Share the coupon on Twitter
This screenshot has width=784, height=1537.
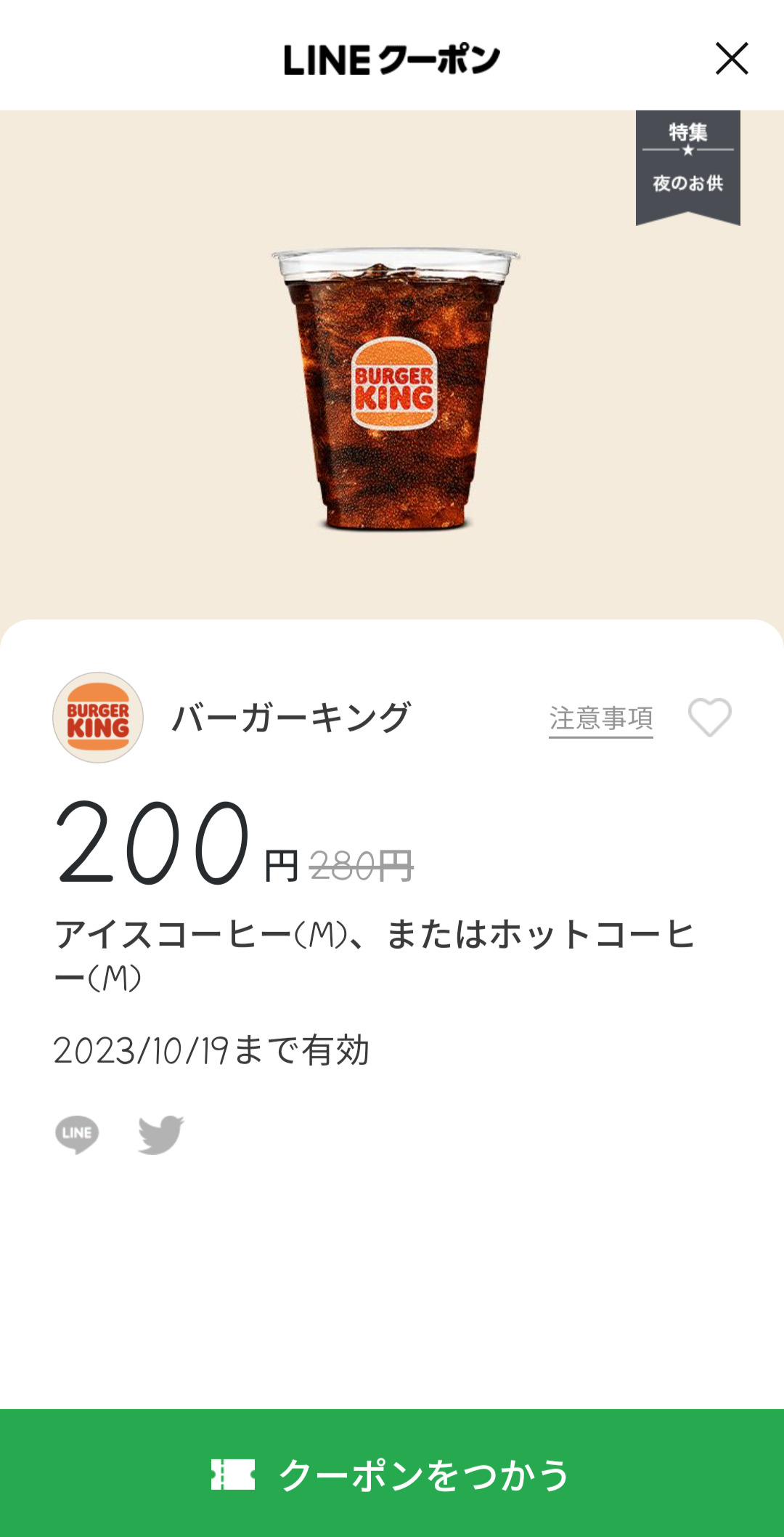coord(161,1134)
